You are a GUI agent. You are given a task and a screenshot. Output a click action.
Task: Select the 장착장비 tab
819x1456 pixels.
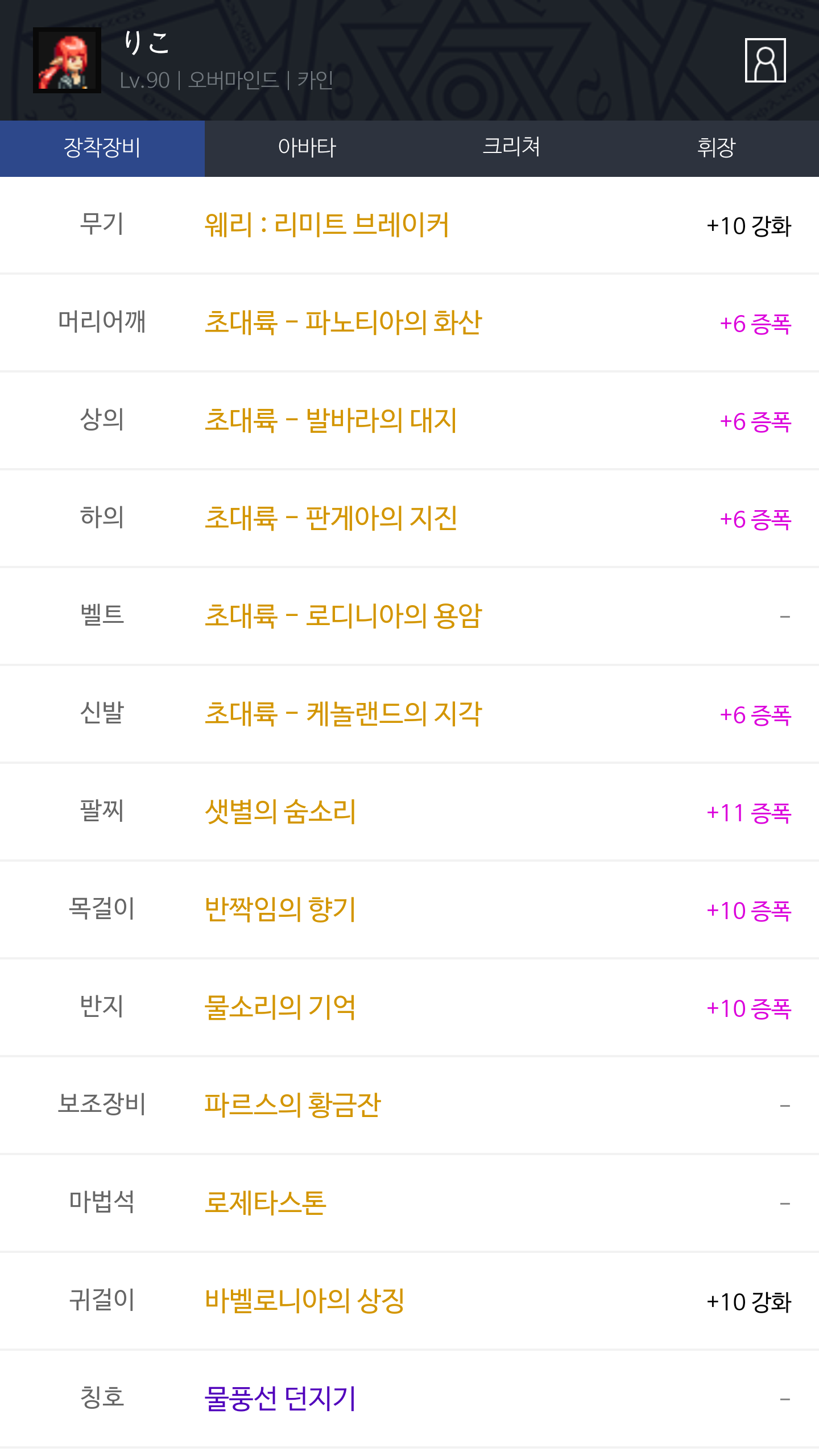[x=102, y=148]
